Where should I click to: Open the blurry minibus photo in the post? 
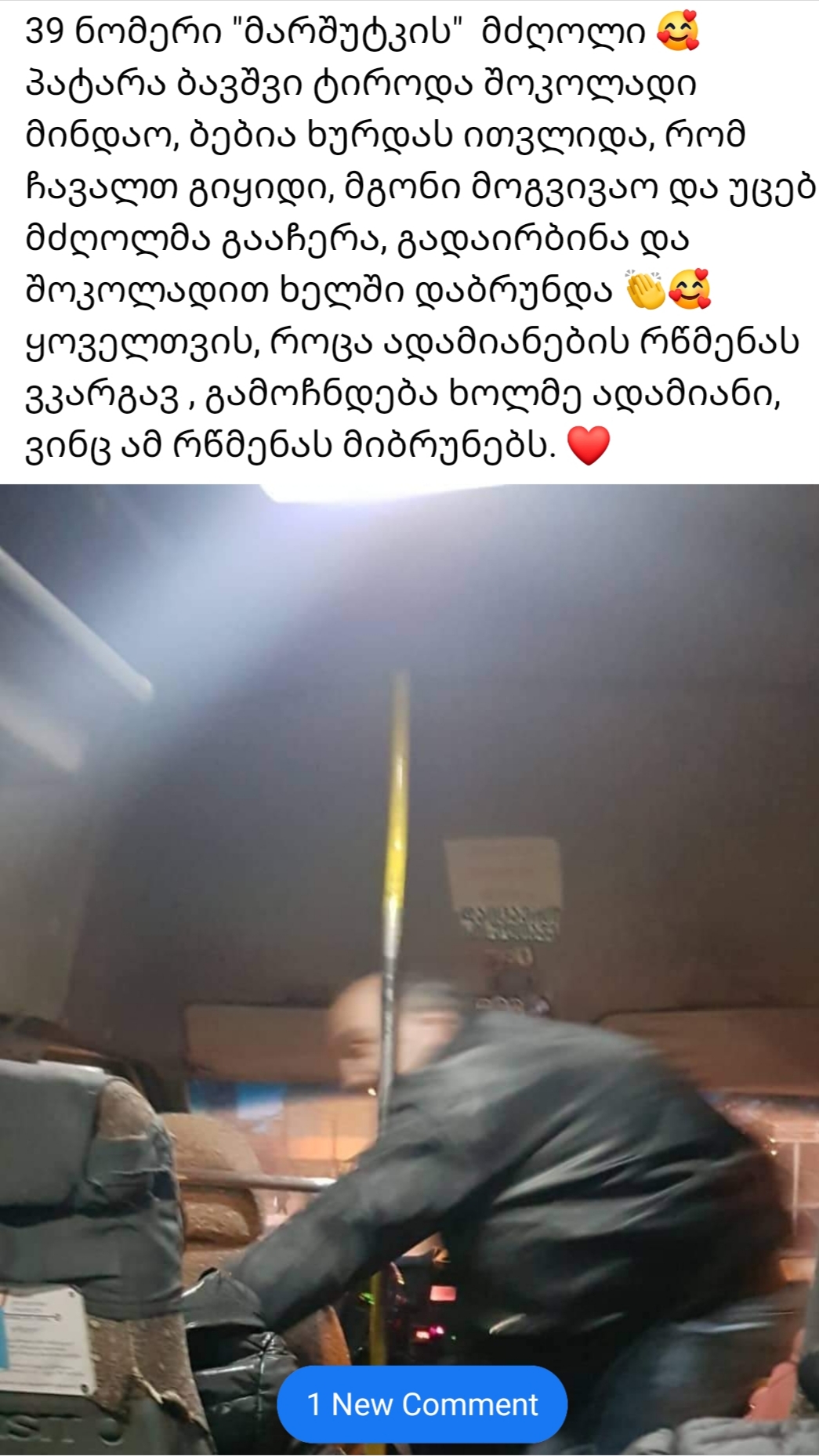[x=409, y=969]
